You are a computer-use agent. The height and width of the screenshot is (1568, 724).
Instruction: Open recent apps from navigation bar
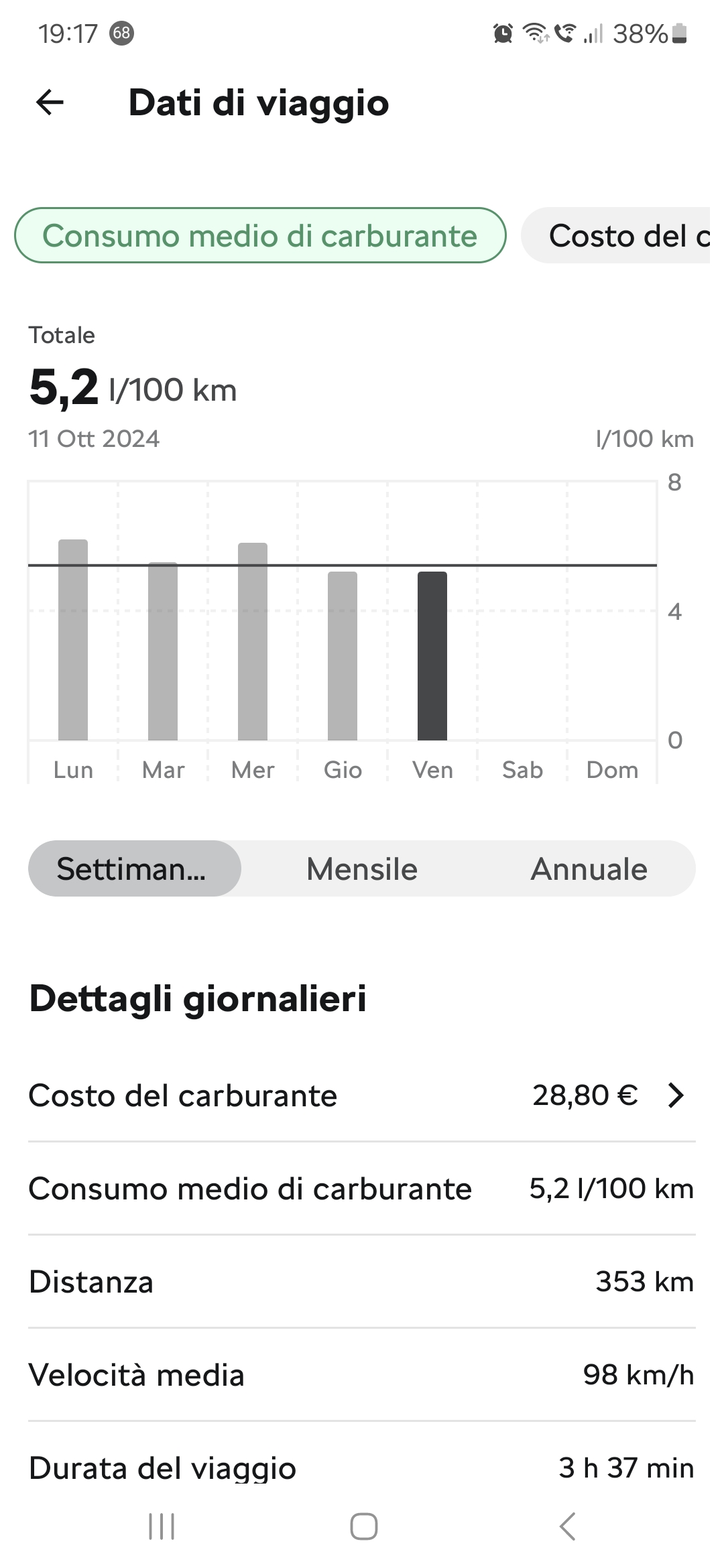162,1526
